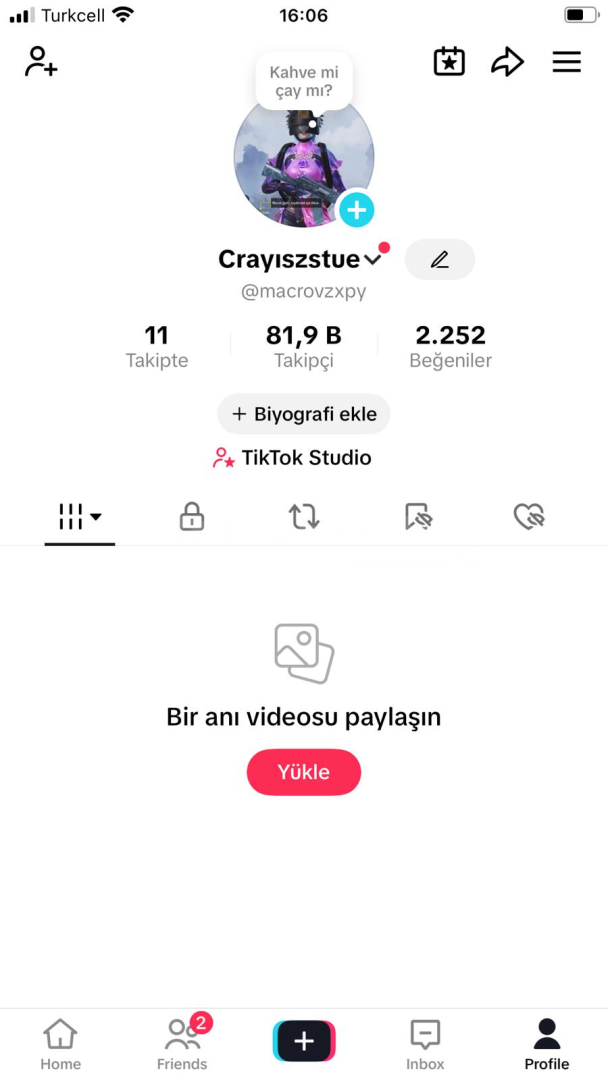Switch to the hidden liked videos tab
Screen dimensions: 608x1080
pyautogui.click(x=528, y=516)
